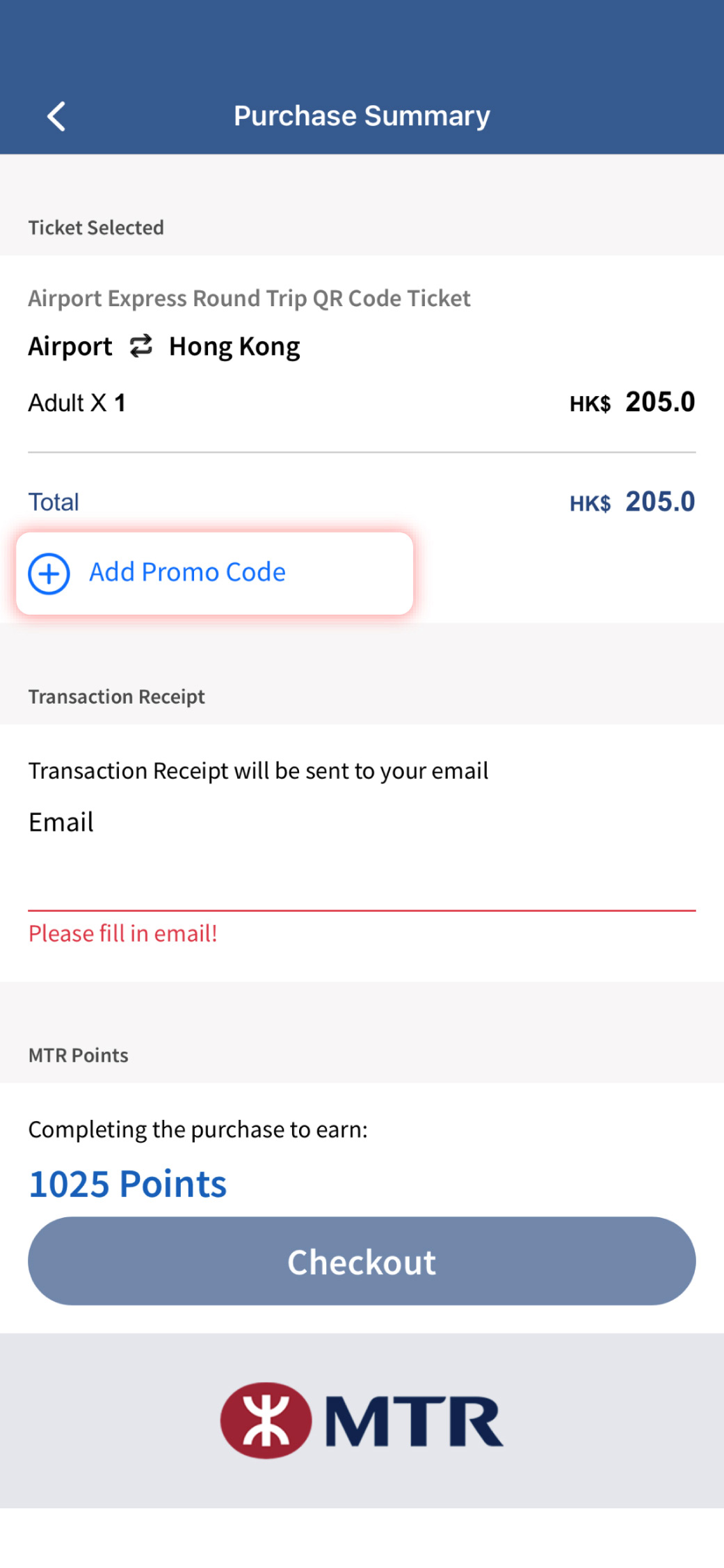Open the Ticket Selected section header
The width and height of the screenshot is (724, 1568).
(95, 227)
